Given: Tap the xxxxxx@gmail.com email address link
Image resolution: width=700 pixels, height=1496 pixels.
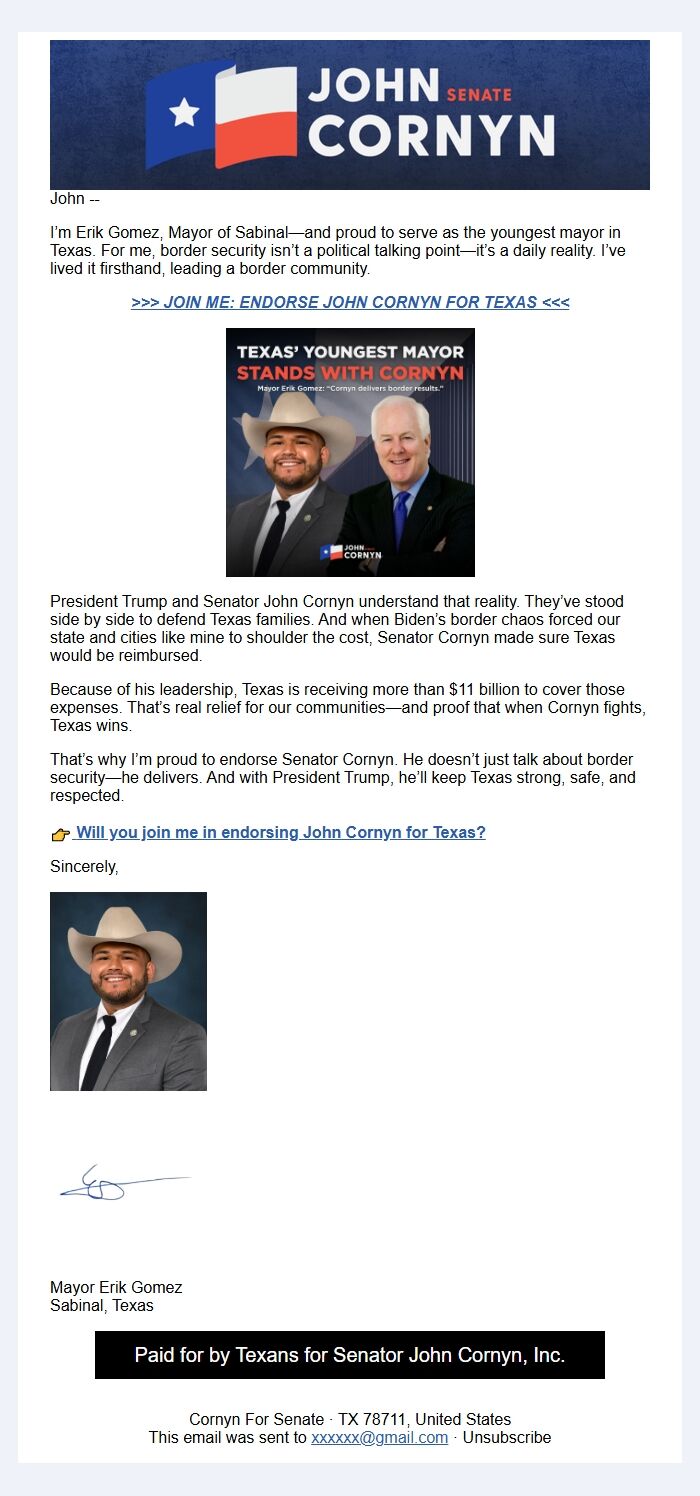Looking at the screenshot, I should [x=379, y=1437].
